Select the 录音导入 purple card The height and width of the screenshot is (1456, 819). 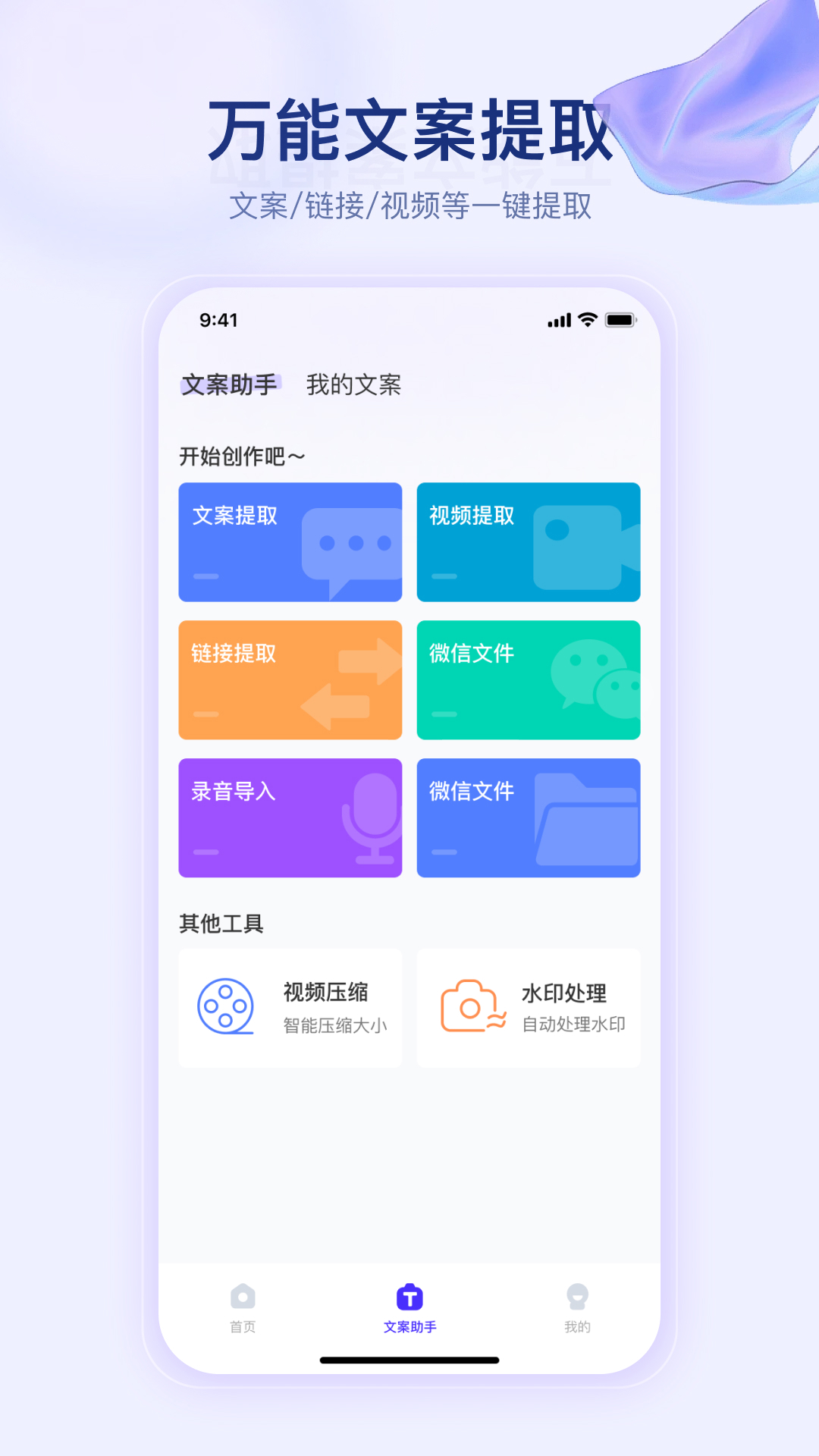click(290, 817)
